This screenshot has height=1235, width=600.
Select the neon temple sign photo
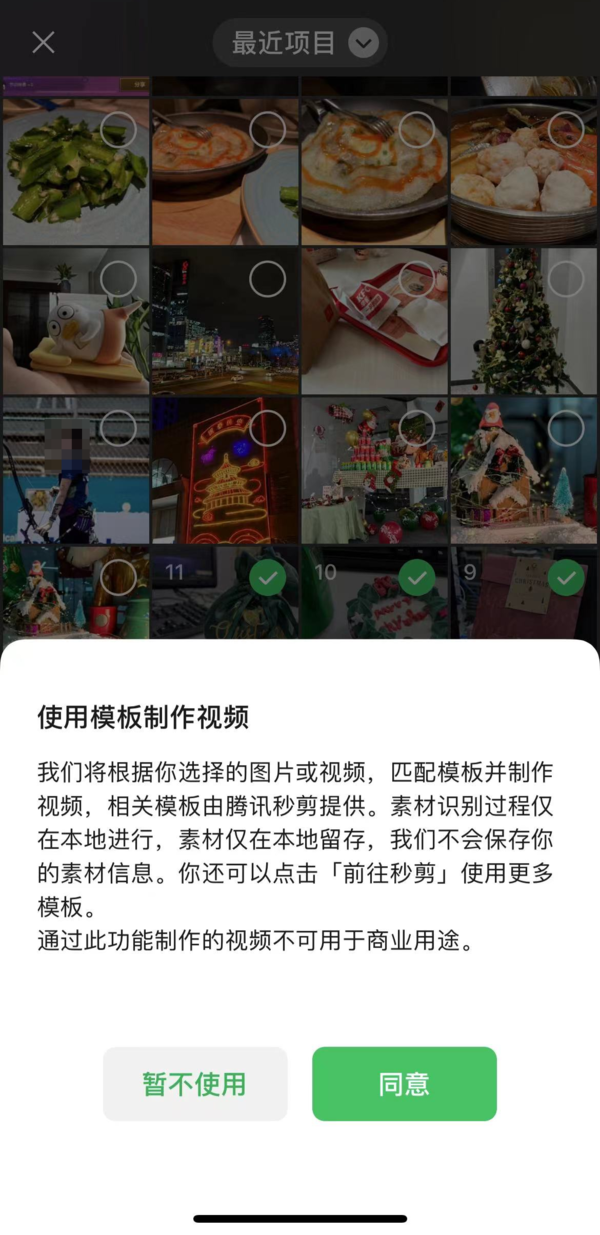(267, 429)
